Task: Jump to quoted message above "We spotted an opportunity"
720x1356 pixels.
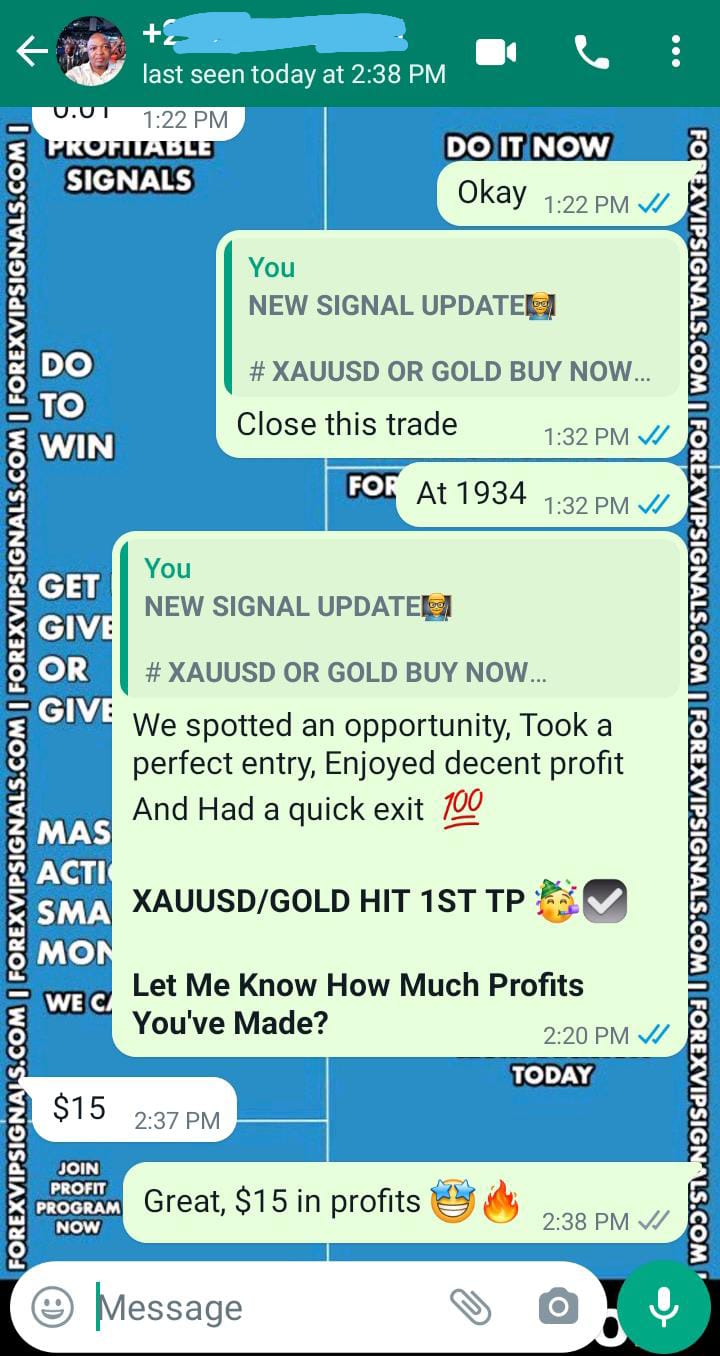Action: tap(400, 620)
